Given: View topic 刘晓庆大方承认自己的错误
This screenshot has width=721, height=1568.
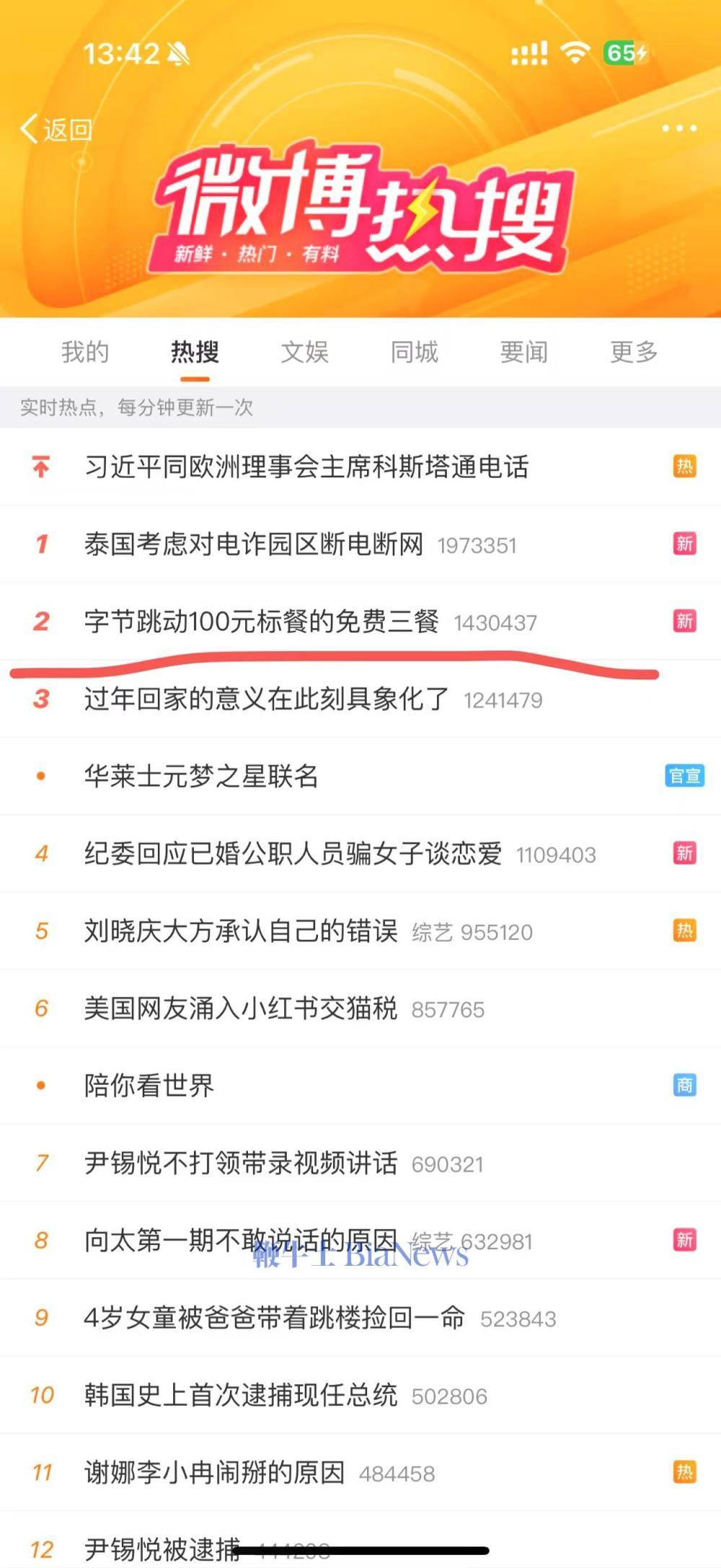Looking at the screenshot, I should coord(241,931).
